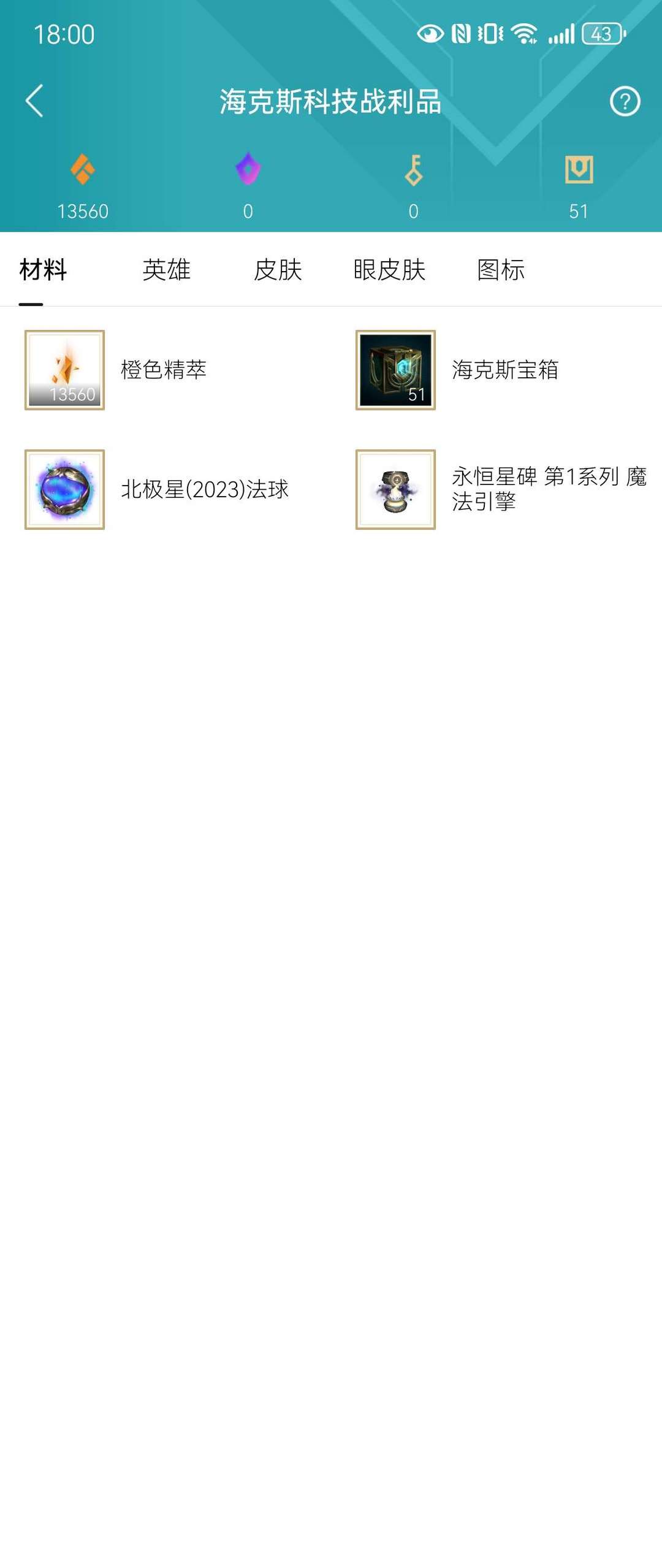Switch to the 英雄 tab
662x1568 pixels.
(165, 270)
